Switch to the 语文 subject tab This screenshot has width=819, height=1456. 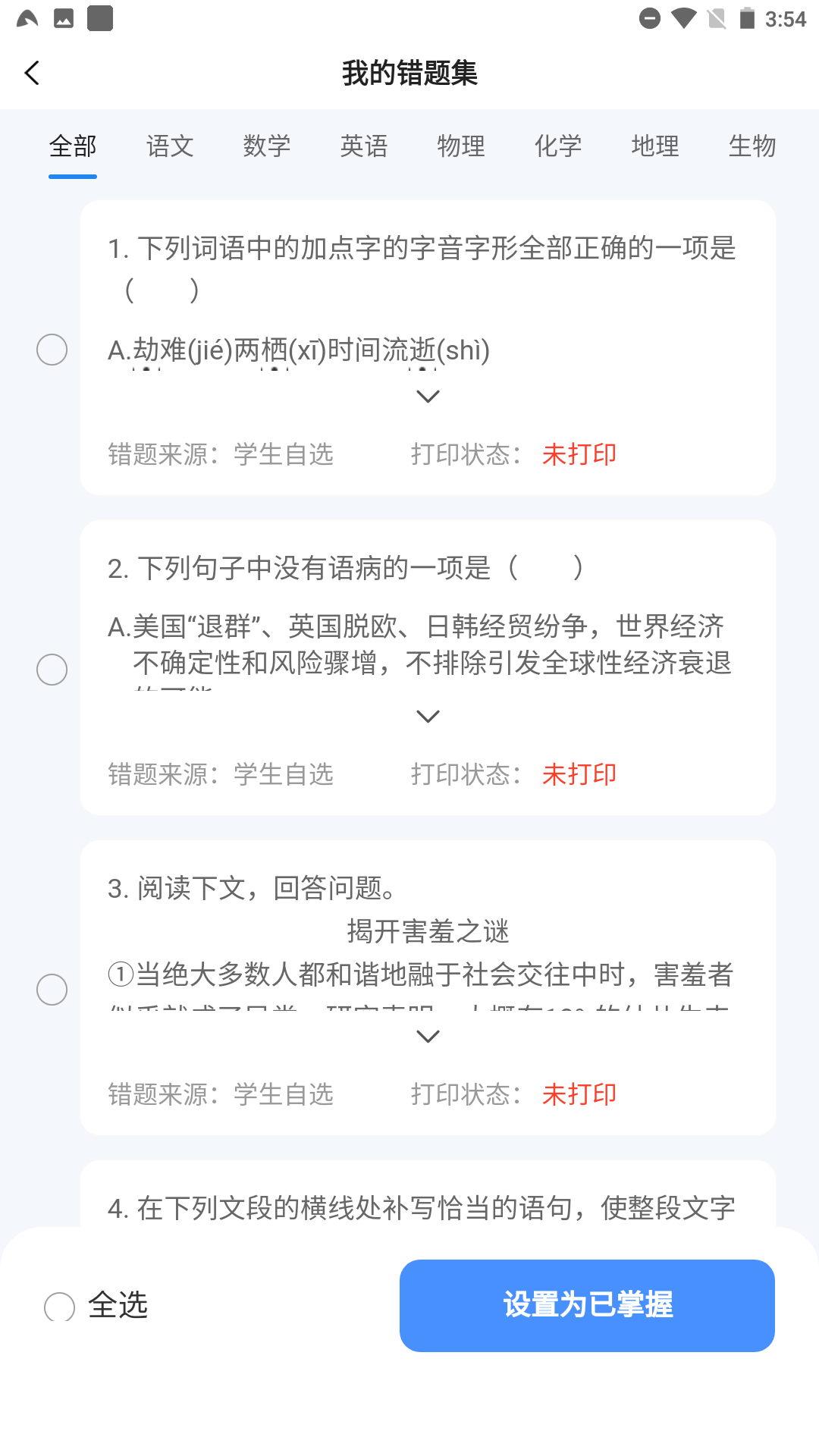(x=170, y=146)
